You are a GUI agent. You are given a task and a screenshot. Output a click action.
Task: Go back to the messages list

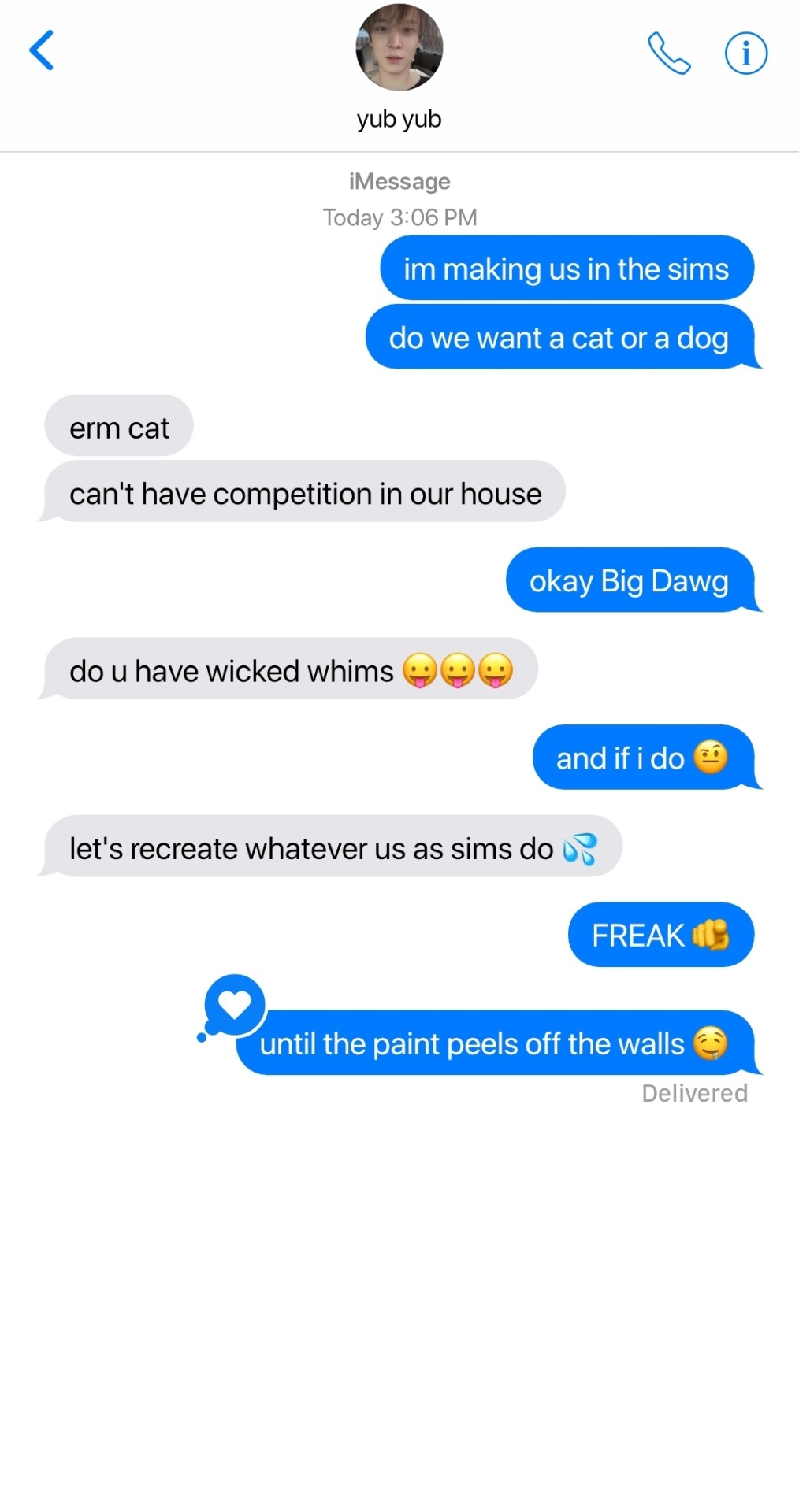(x=42, y=50)
